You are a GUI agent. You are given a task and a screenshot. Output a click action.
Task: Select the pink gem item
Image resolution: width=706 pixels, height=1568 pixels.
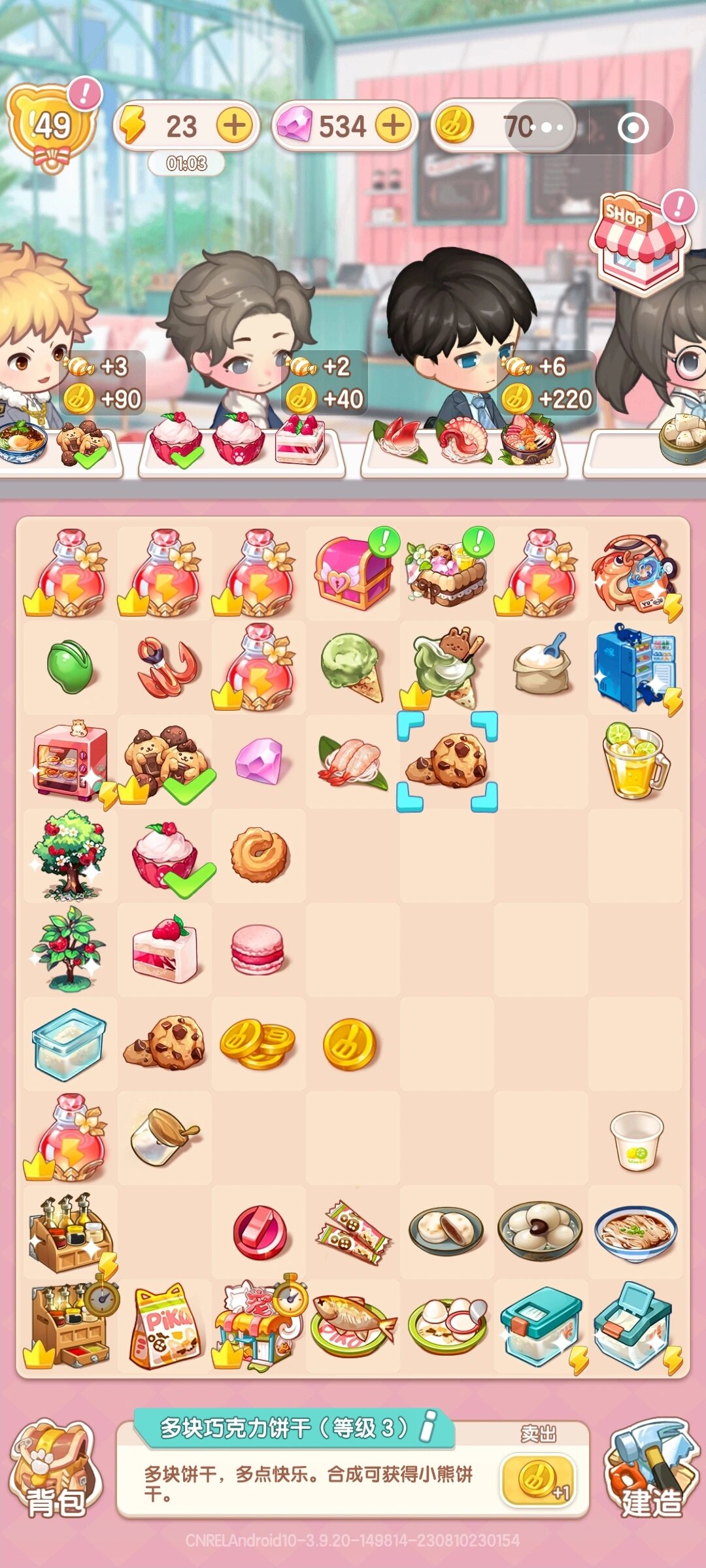tap(259, 762)
